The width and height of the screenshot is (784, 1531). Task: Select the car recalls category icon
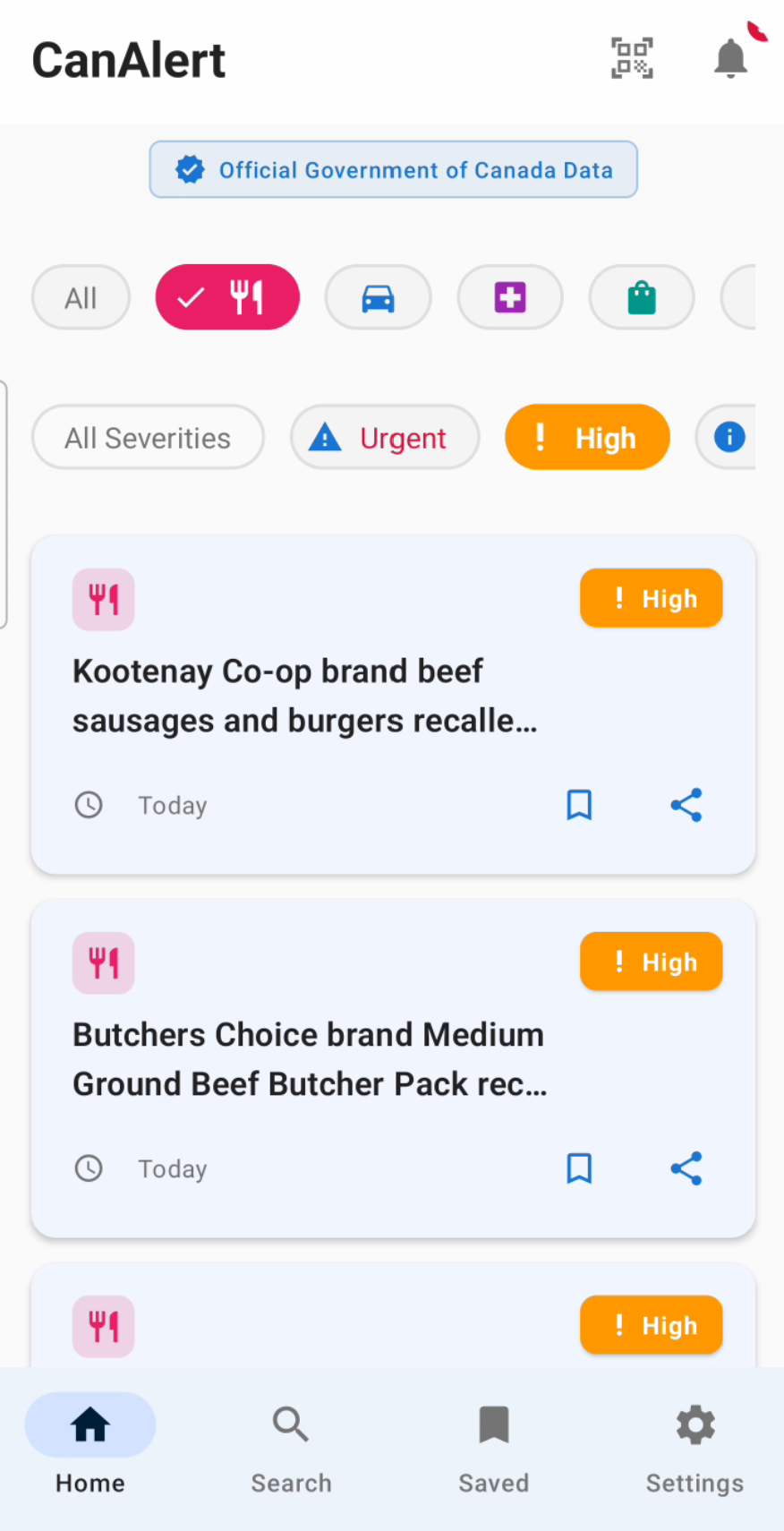tap(378, 297)
